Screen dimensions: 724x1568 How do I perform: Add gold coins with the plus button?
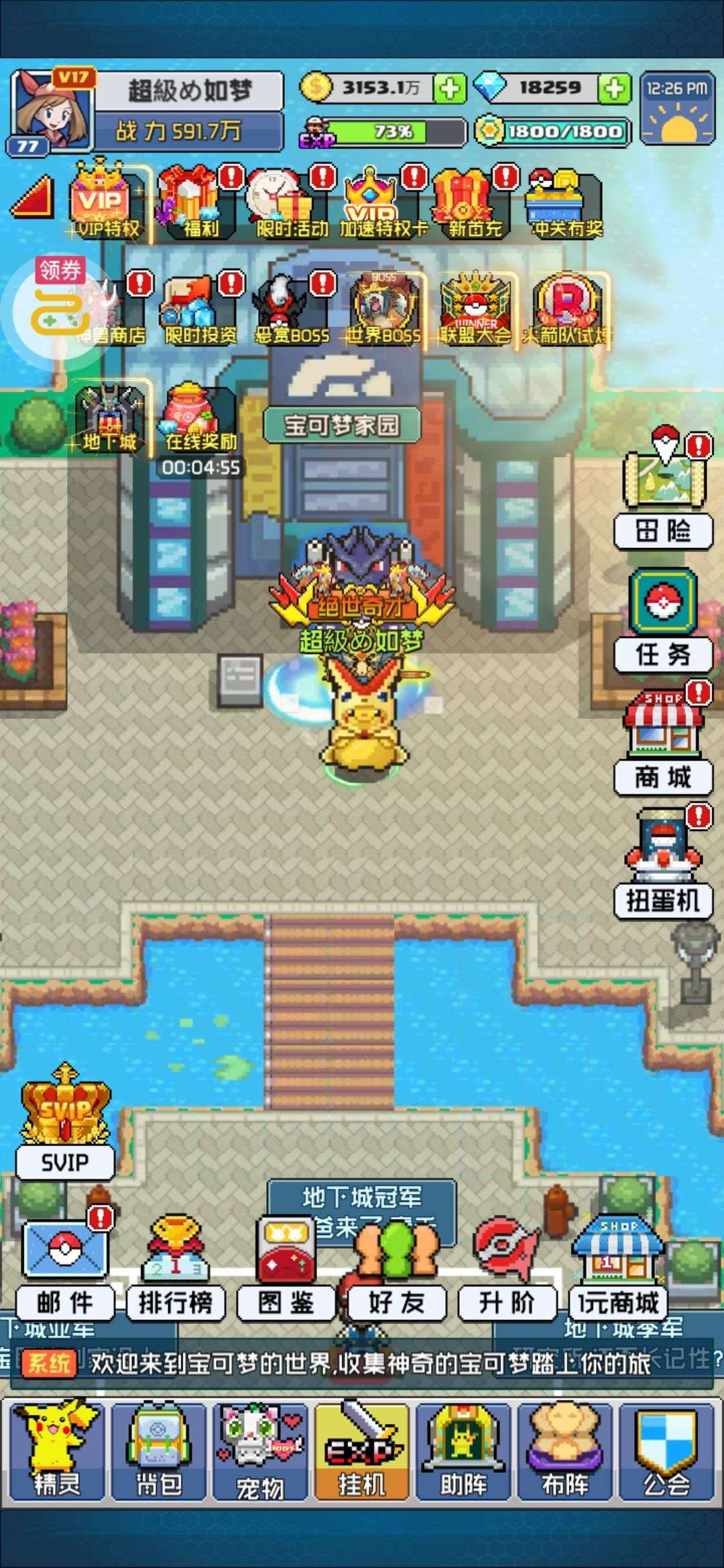(450, 88)
